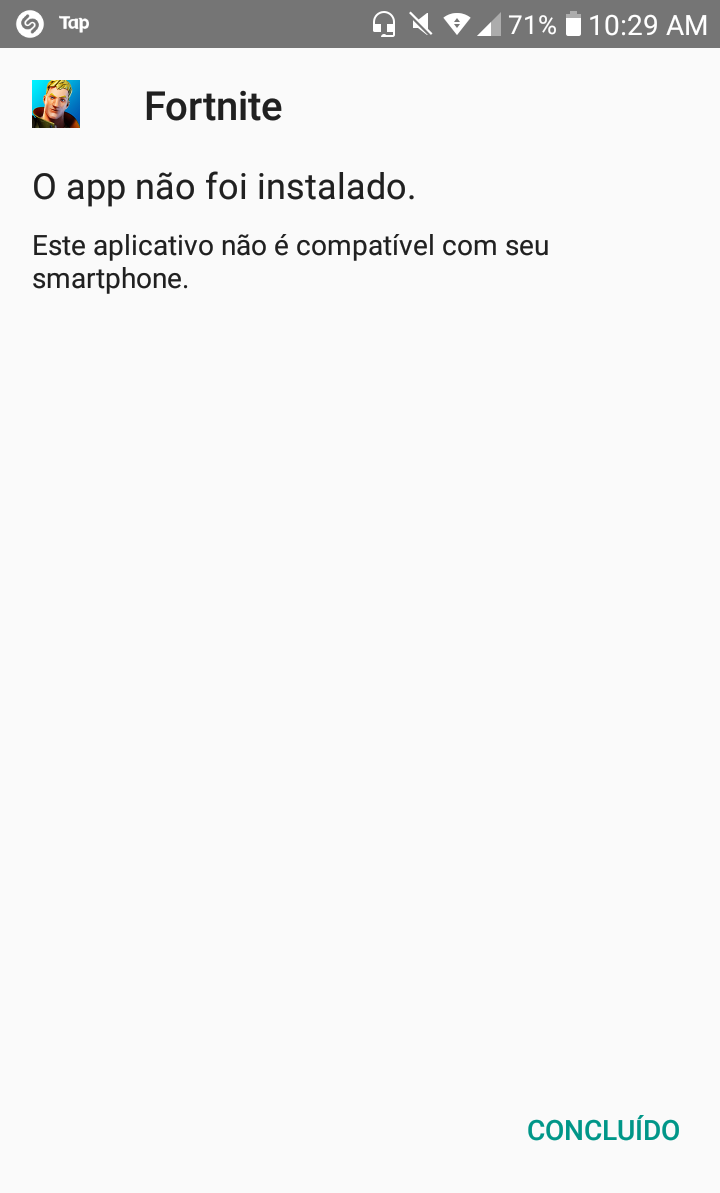Image resolution: width=720 pixels, height=1193 pixels.
Task: Select the bottom-right corner action CONCLUÍDO
Action: click(602, 1129)
